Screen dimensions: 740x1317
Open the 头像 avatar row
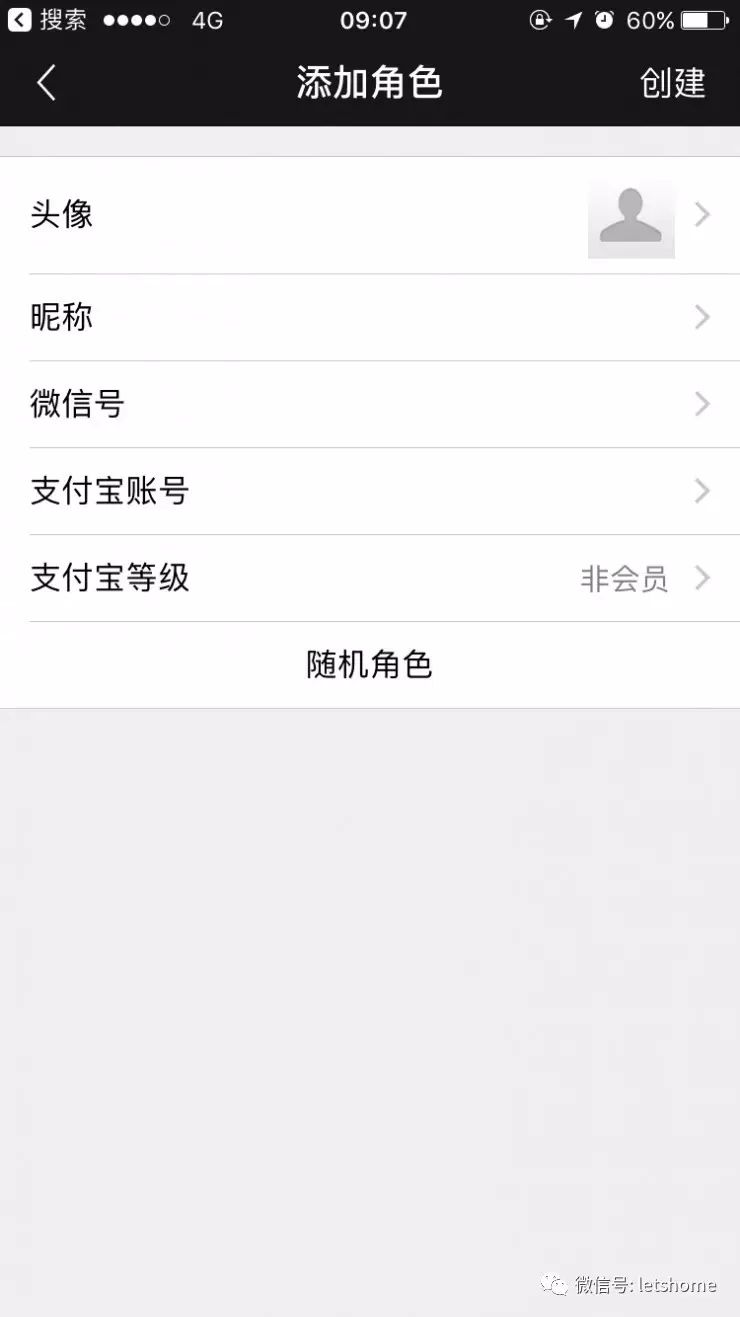click(x=370, y=215)
